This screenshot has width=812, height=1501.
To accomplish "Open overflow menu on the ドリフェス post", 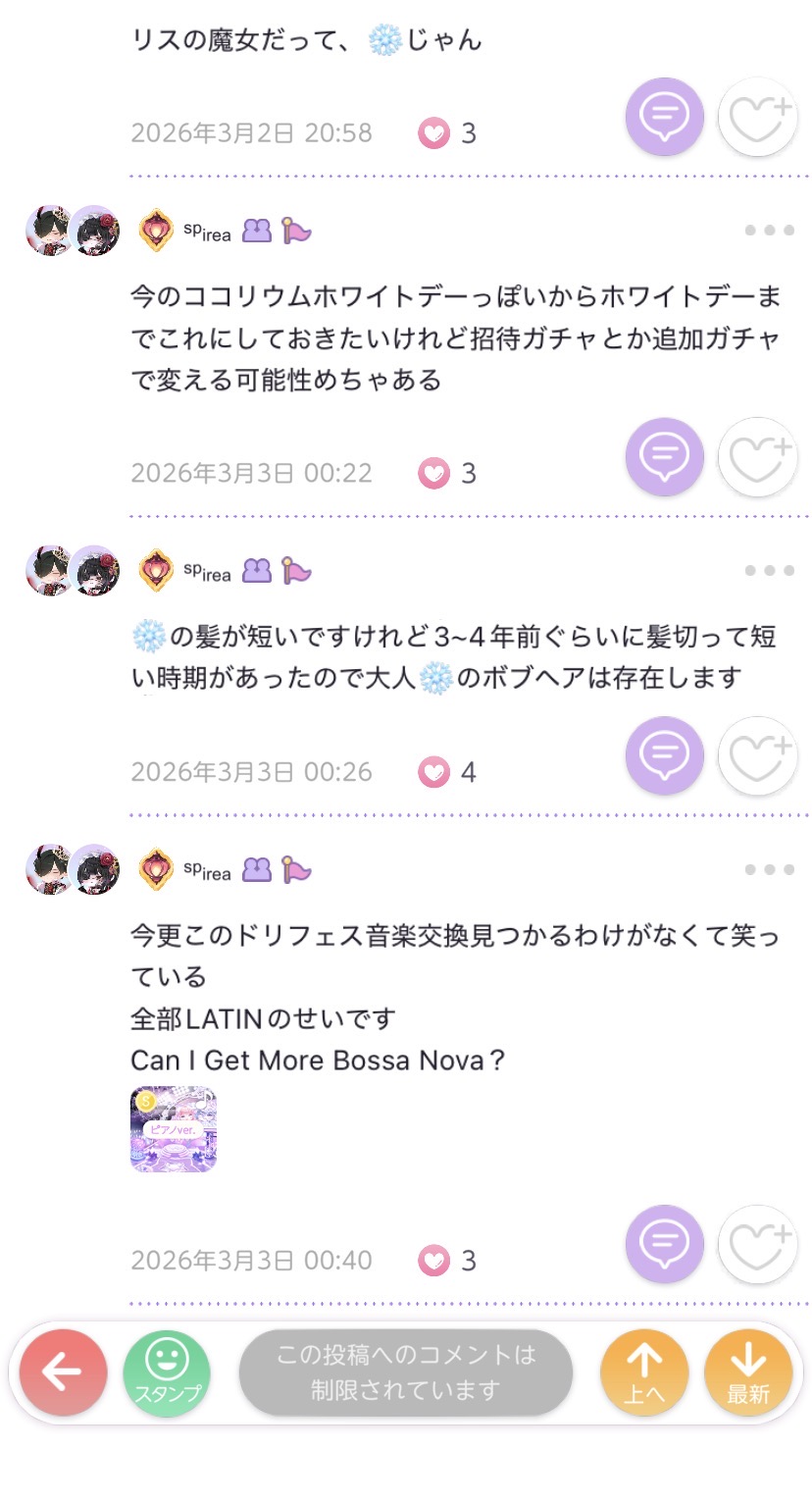I will (x=768, y=869).
